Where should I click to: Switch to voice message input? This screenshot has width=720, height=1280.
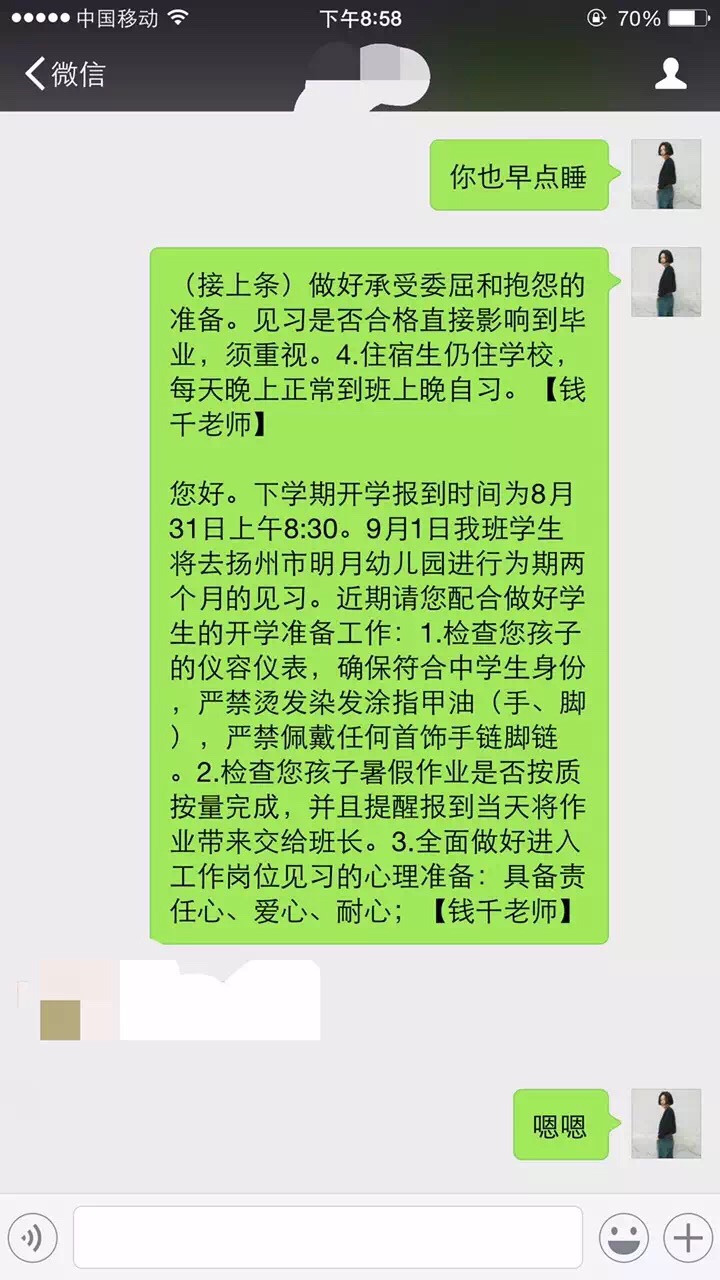coord(32,1238)
